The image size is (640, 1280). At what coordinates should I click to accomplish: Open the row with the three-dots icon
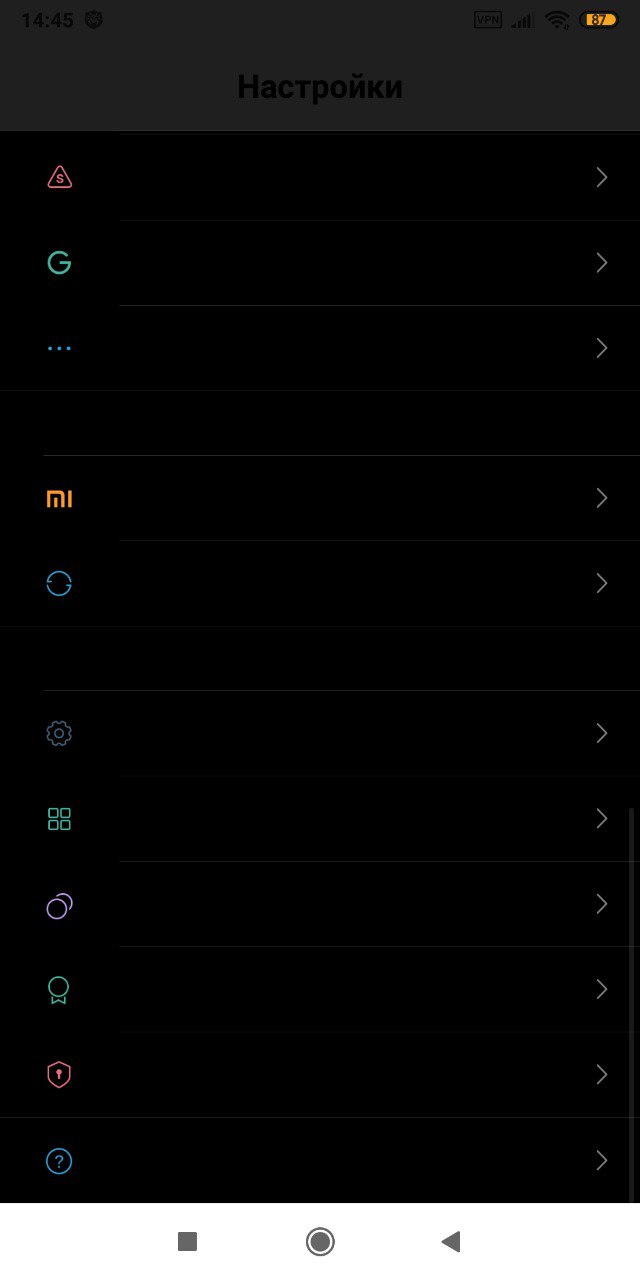coord(320,348)
